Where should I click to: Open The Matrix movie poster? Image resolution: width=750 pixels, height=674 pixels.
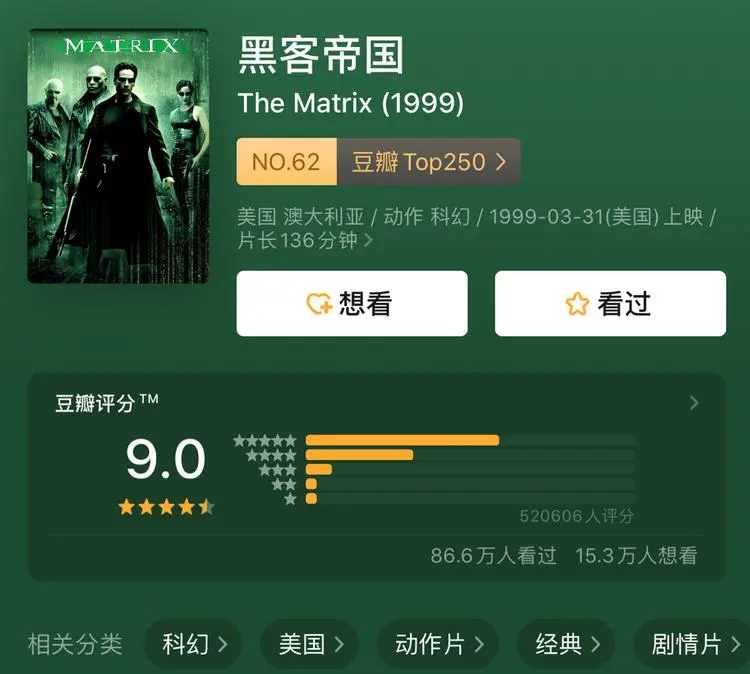tap(118, 156)
